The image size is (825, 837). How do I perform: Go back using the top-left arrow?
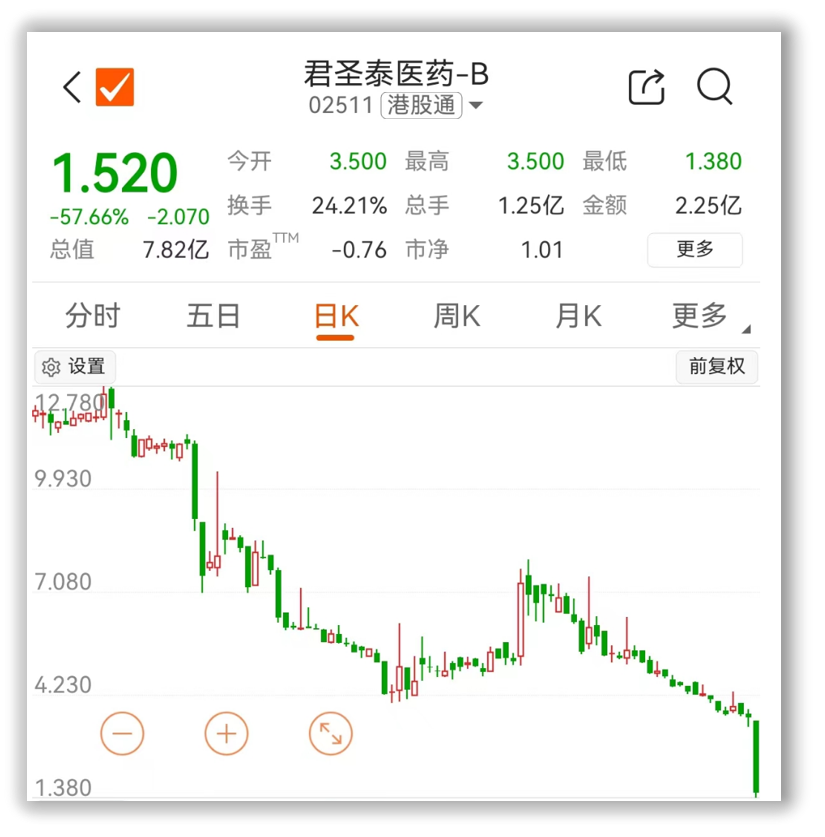pos(72,88)
